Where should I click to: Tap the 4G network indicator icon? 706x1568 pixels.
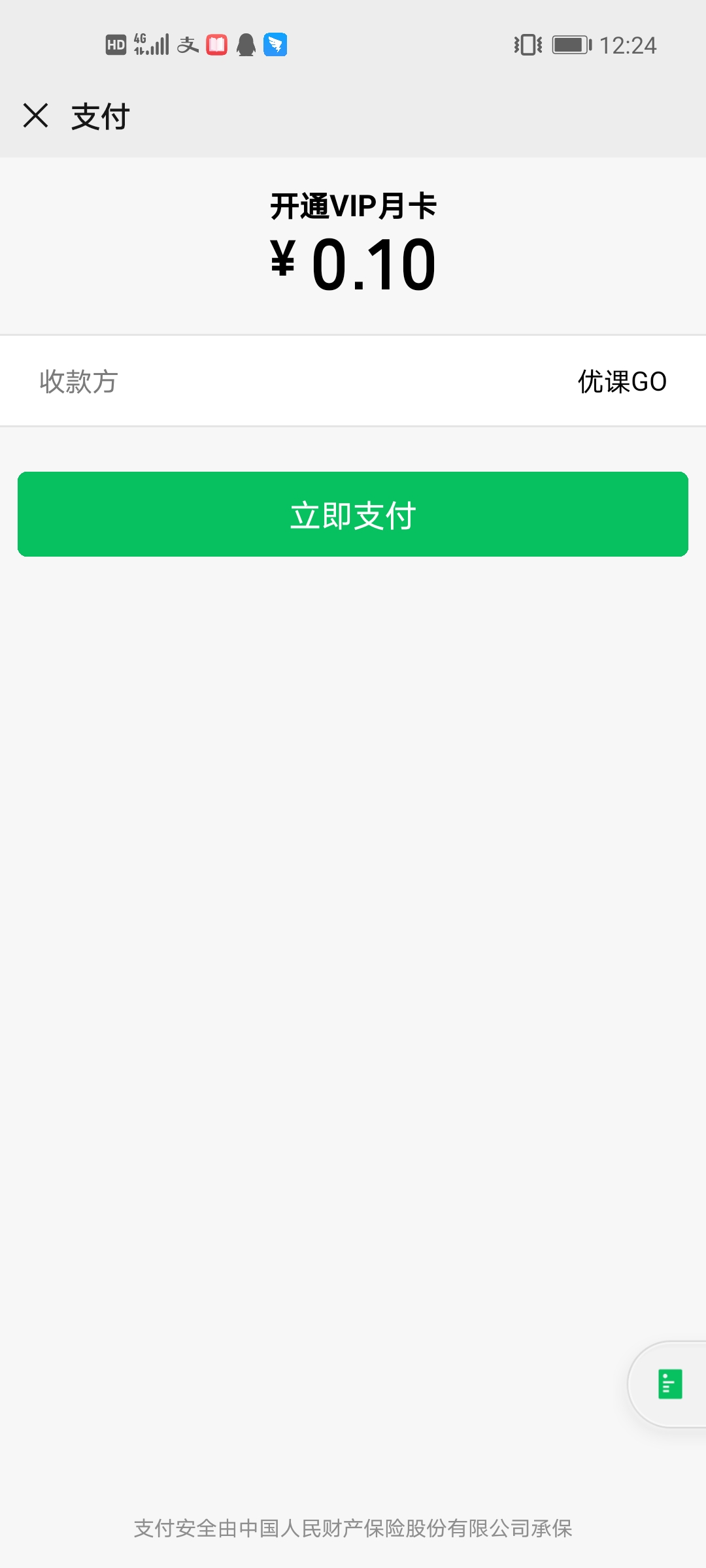pyautogui.click(x=139, y=44)
